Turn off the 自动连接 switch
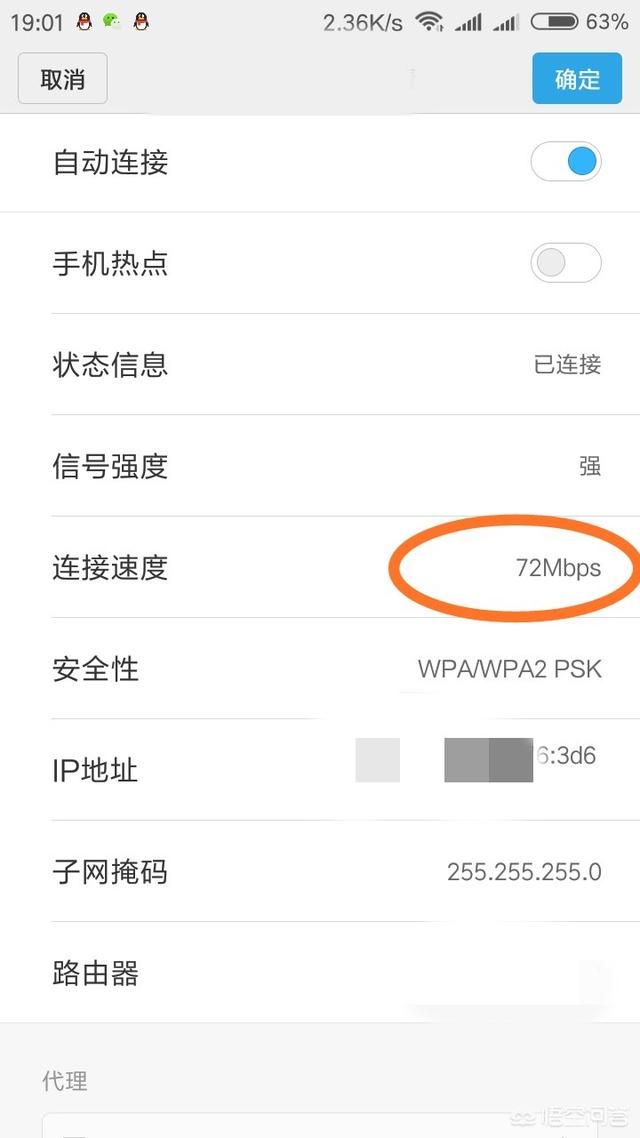Image resolution: width=640 pixels, height=1138 pixels. coord(566,162)
